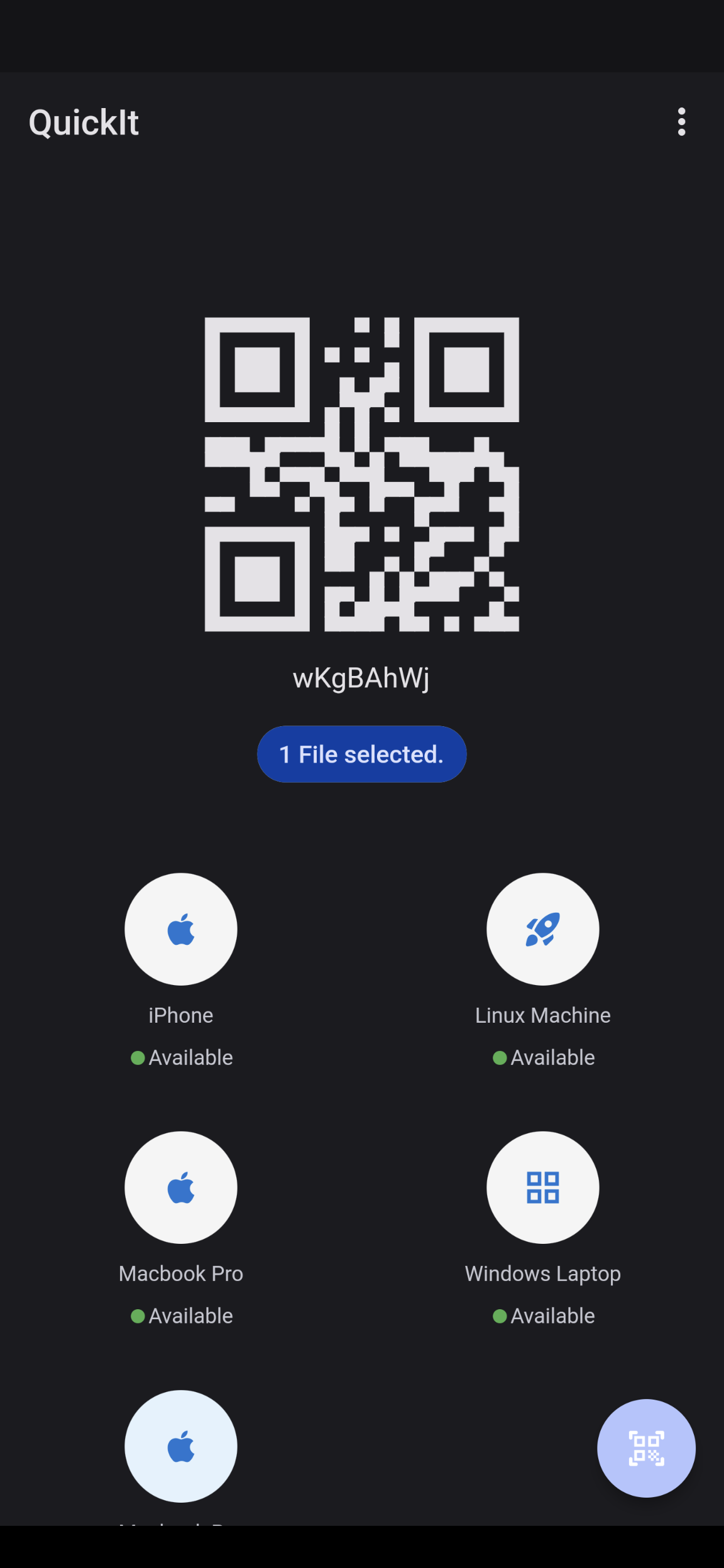Viewport: 724px width, 1568px height.
Task: Click the Macbook Pro device name
Action: [x=181, y=1273]
